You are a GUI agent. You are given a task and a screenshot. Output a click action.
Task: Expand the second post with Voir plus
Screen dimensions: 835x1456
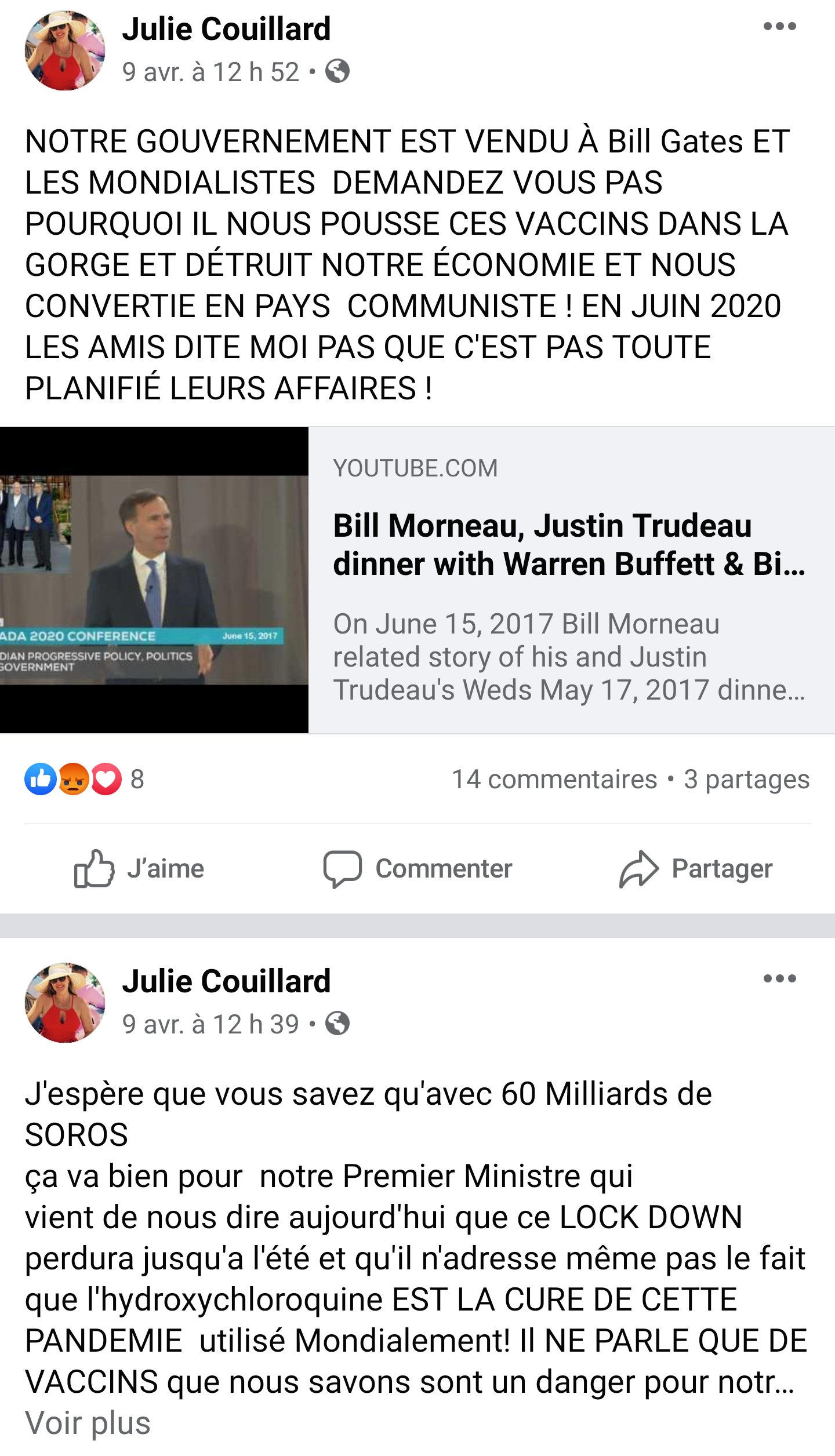(x=88, y=1424)
